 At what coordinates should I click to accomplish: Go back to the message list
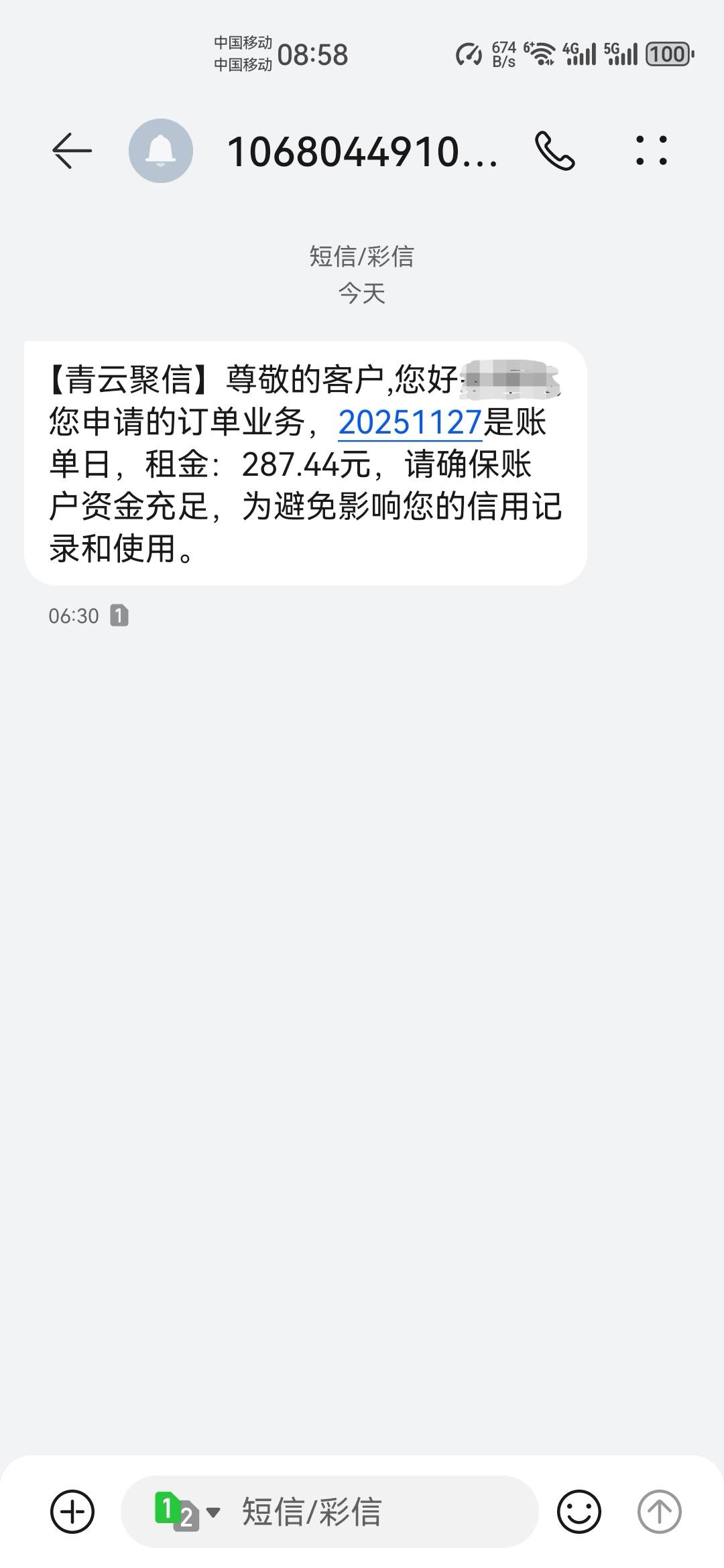(x=72, y=151)
